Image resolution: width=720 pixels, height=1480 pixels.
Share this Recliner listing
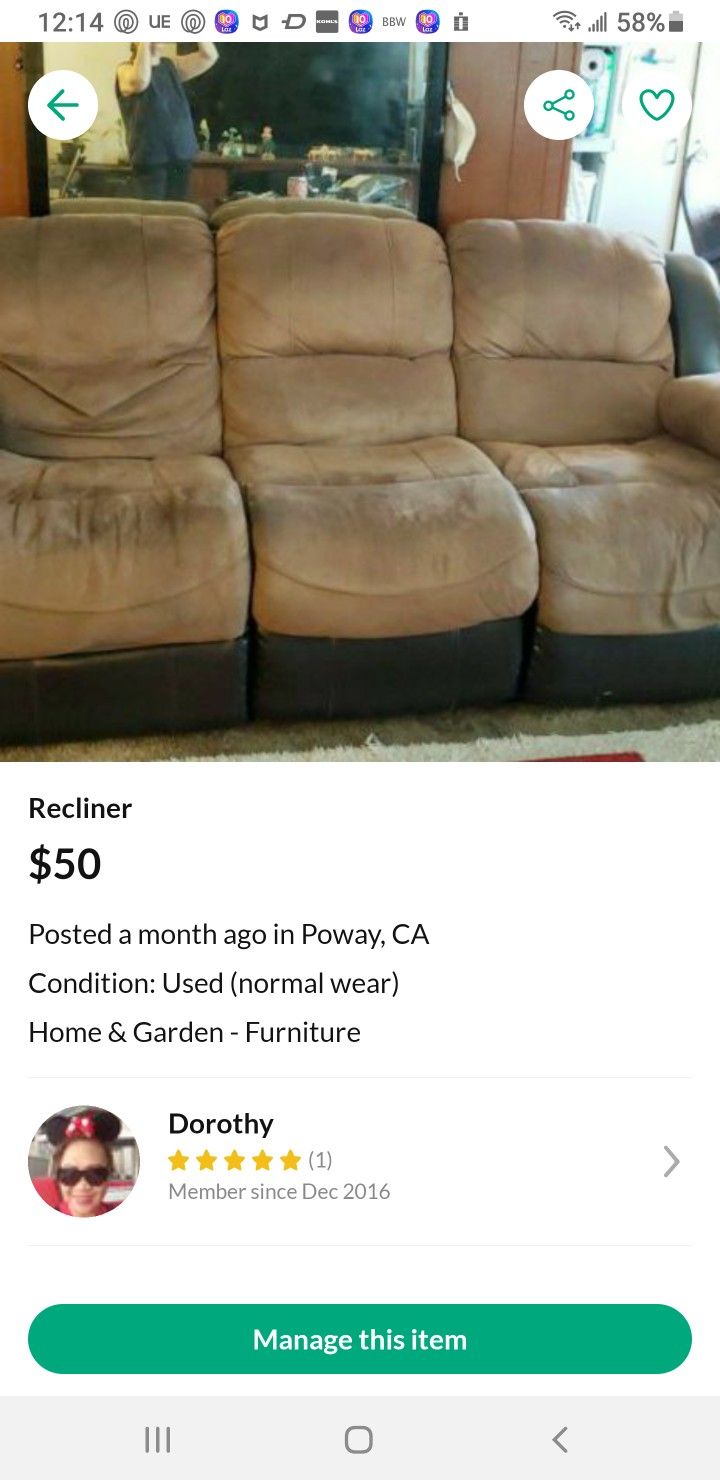coord(559,105)
